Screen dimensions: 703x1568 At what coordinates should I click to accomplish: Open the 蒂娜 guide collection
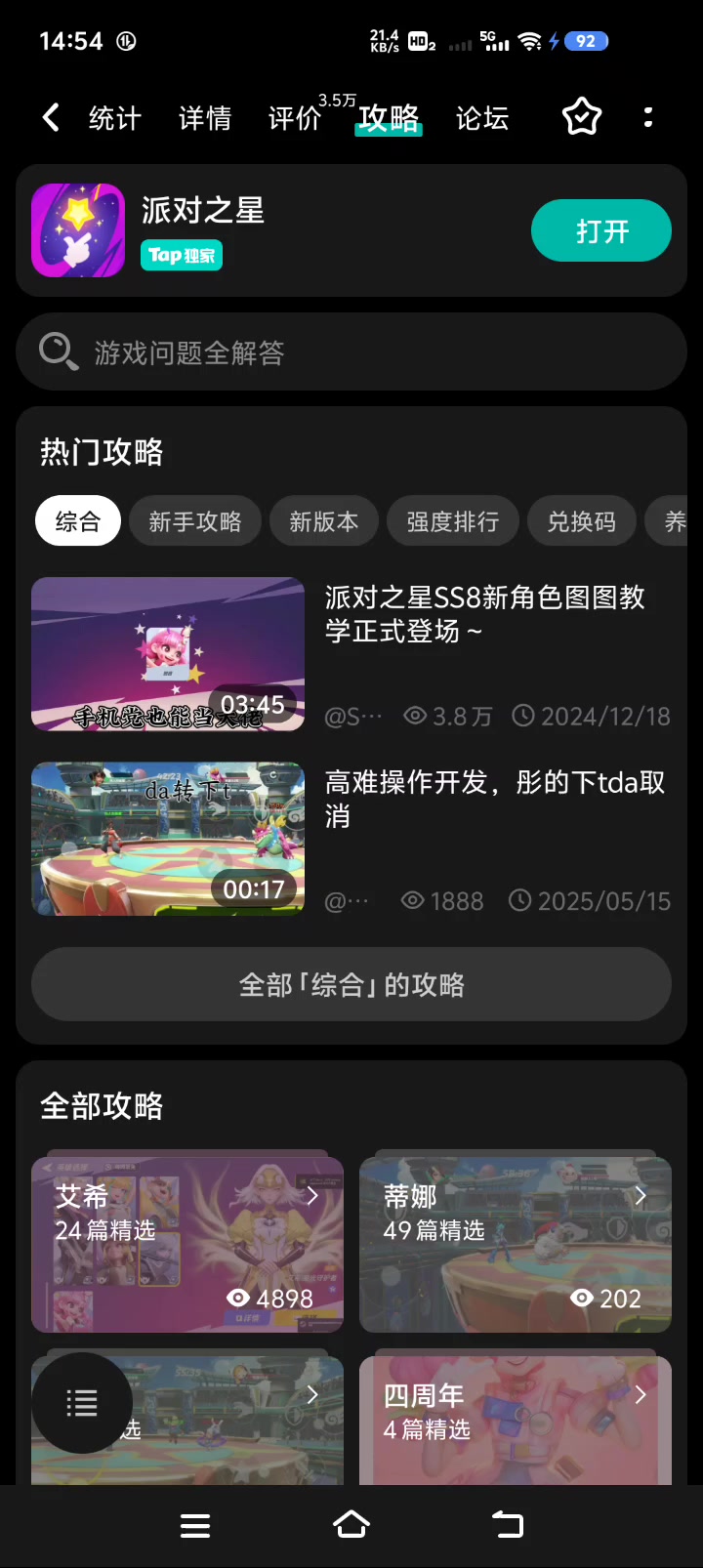point(516,1245)
